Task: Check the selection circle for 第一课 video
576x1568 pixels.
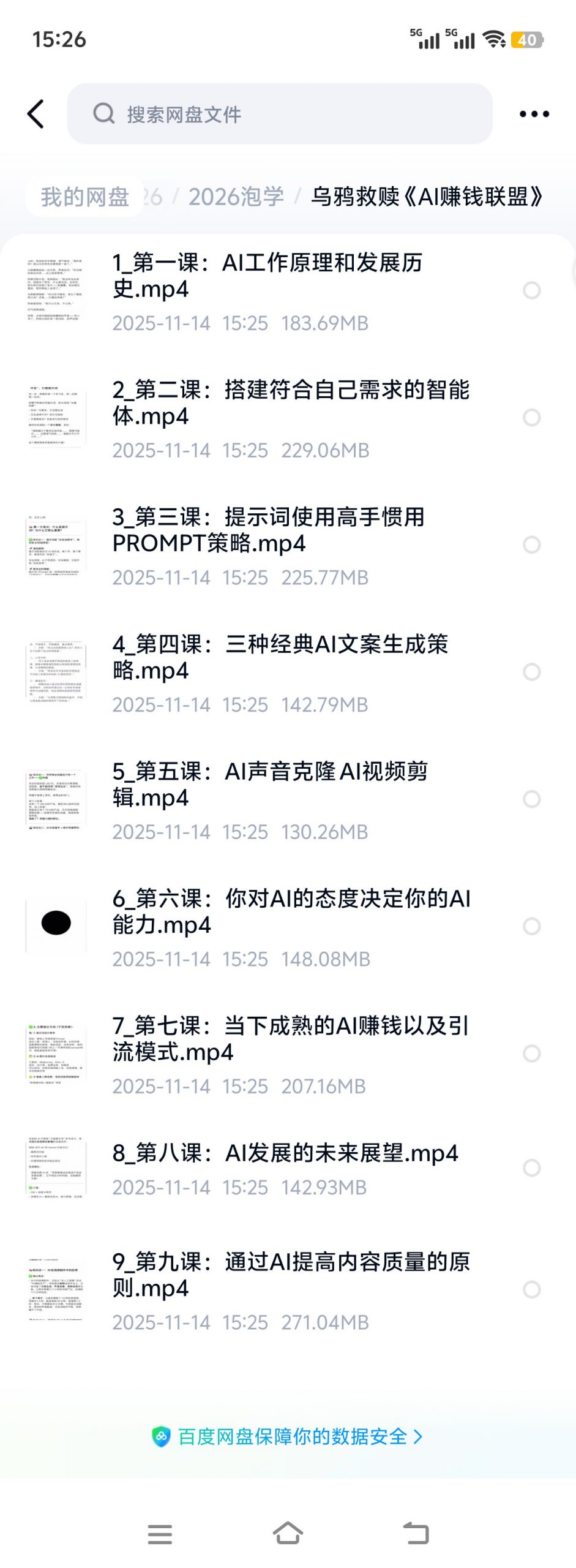Action: (532, 290)
